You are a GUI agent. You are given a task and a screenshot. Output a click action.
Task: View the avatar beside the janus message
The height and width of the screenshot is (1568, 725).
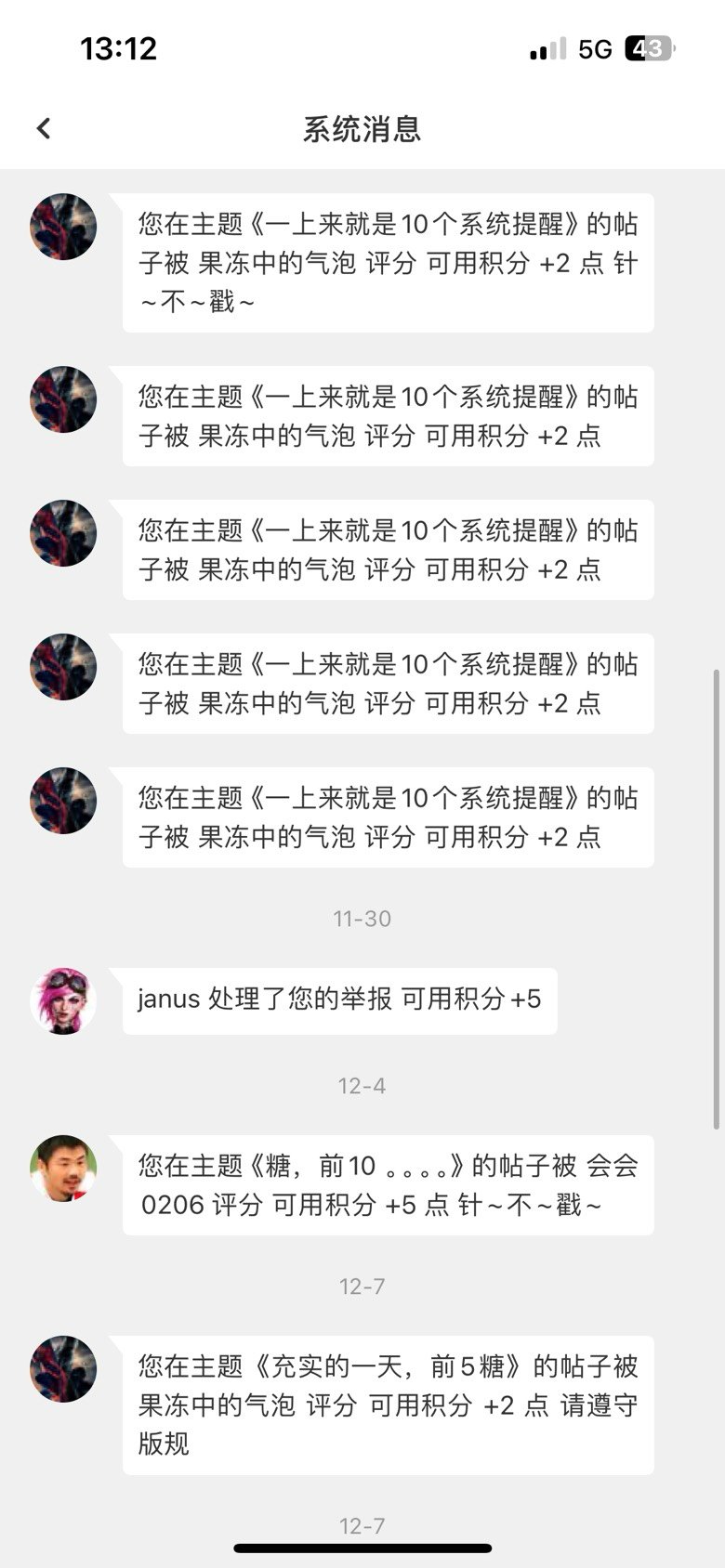[x=63, y=1001]
